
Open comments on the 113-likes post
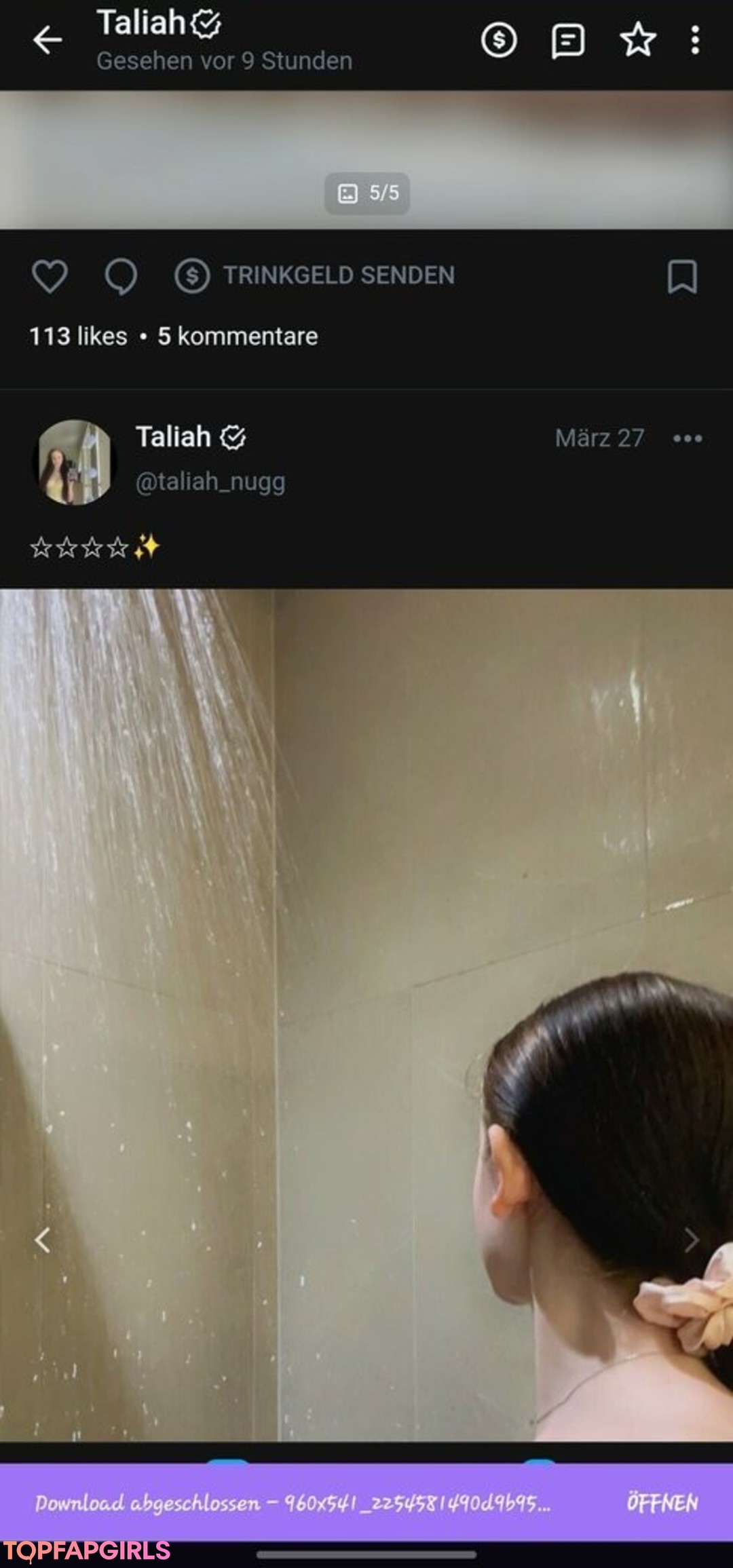121,276
